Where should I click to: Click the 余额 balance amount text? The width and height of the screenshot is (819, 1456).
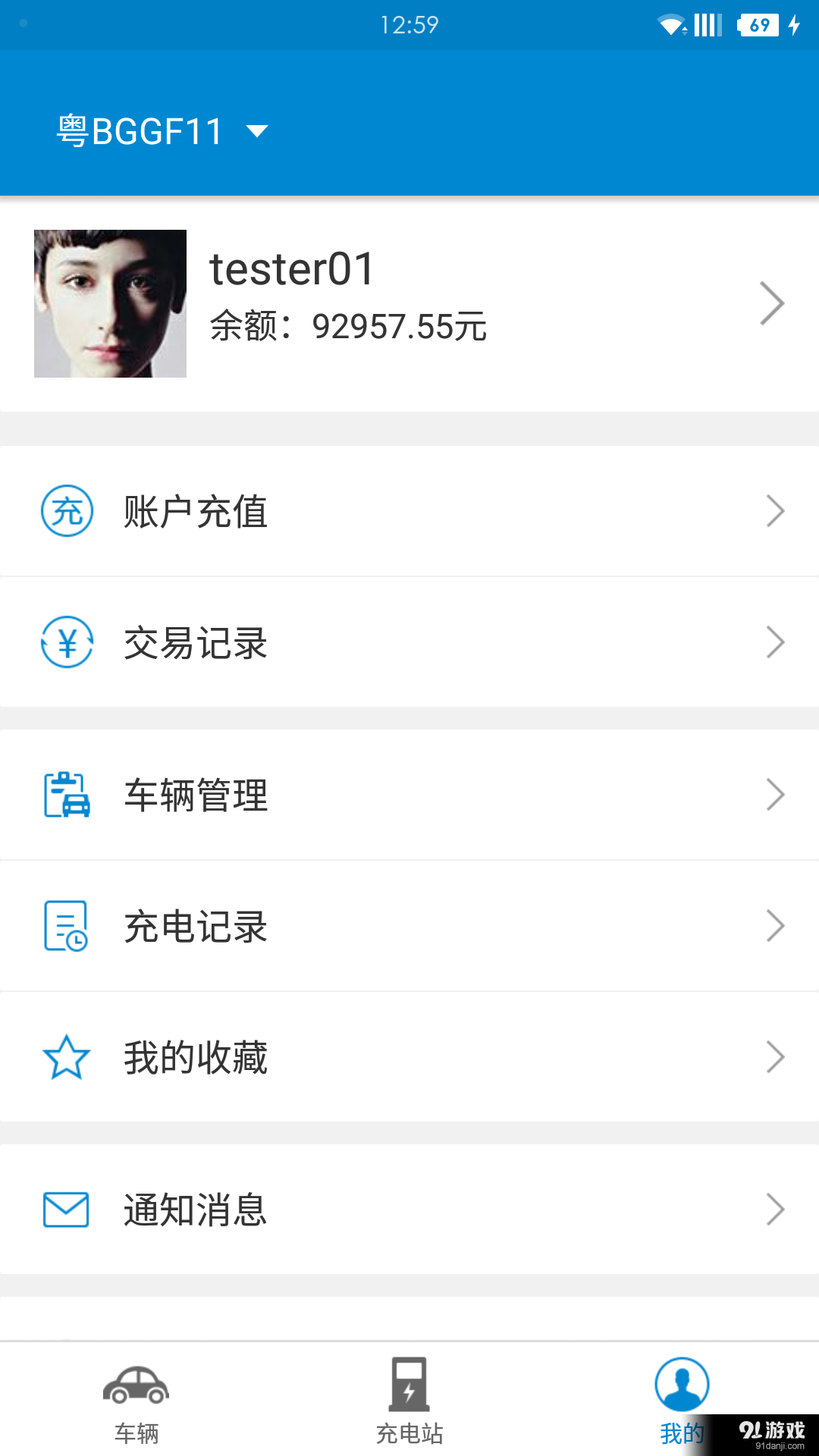[347, 328]
